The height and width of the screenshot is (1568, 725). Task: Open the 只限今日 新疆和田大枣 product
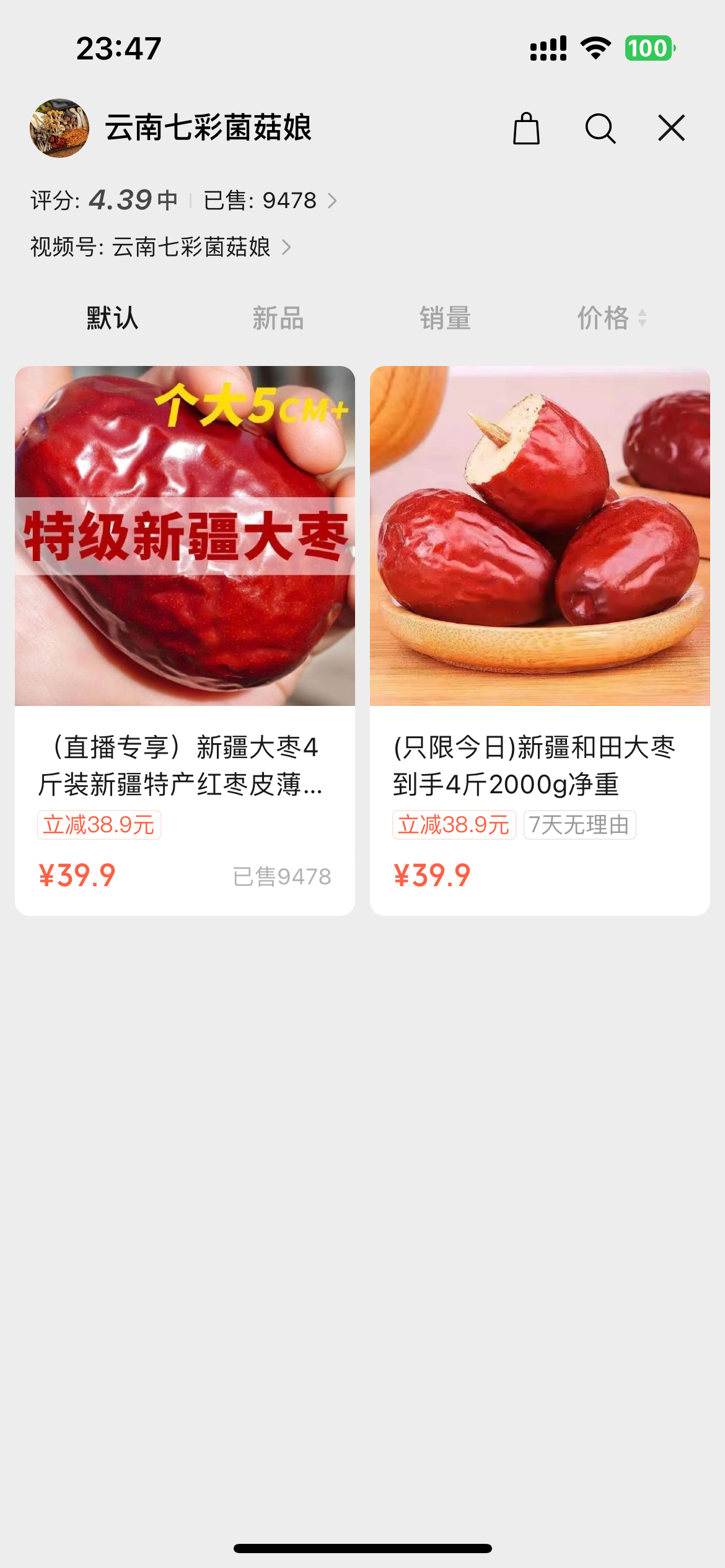(540, 640)
